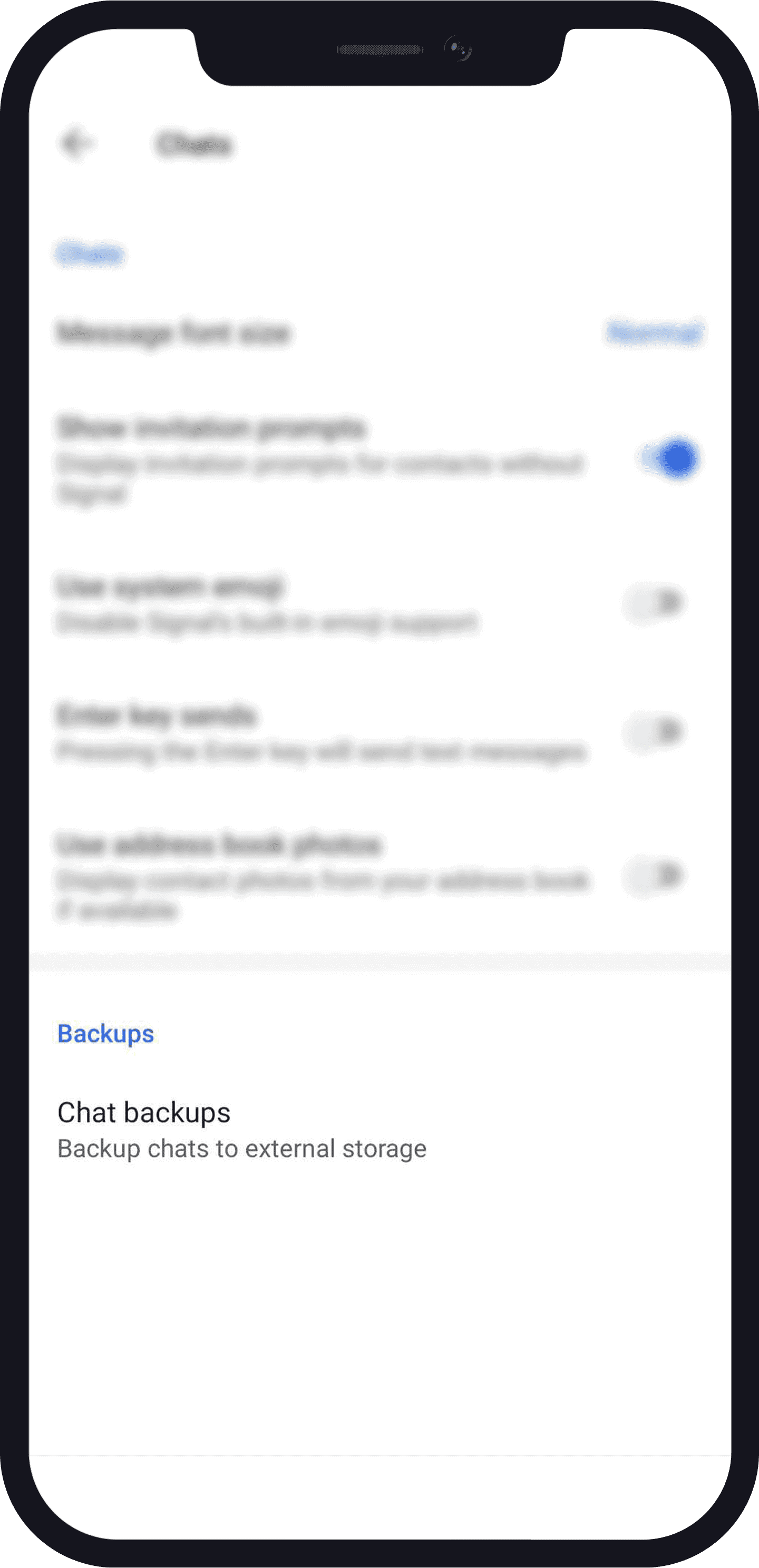Click the back arrow to exit Chats settings

tap(76, 142)
